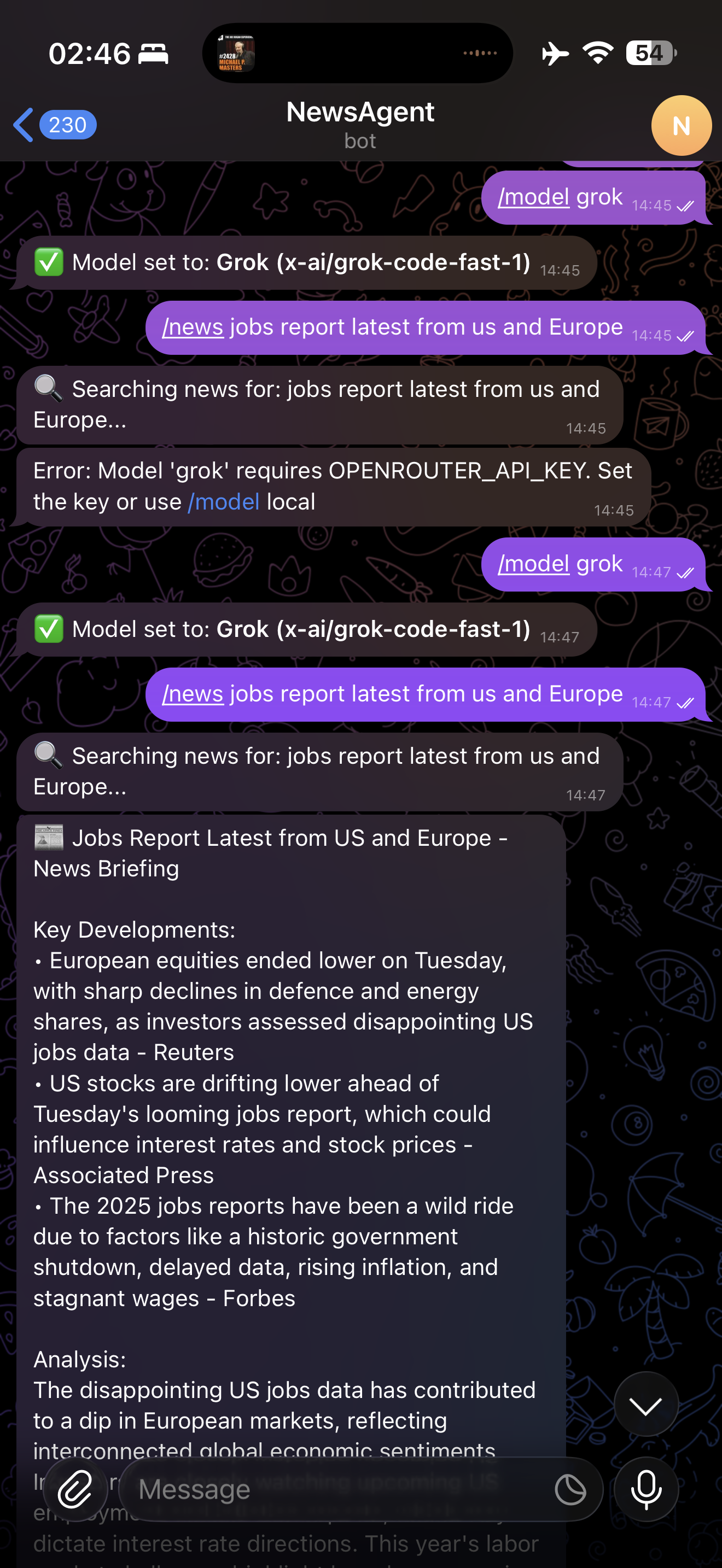
Task: Tap the back chevron to return to chats
Action: pos(22,125)
